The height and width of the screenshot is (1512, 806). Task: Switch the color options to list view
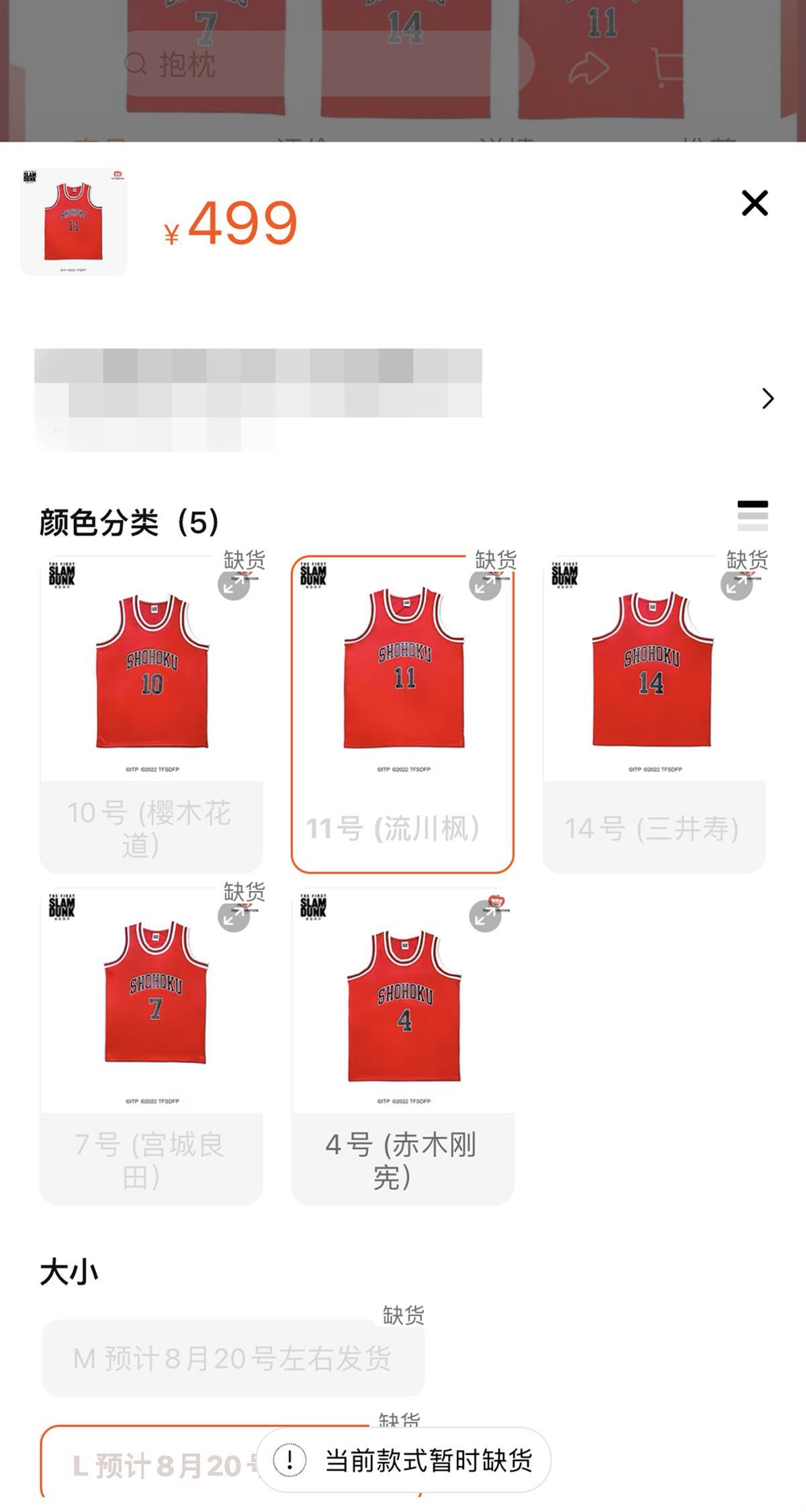tap(752, 516)
